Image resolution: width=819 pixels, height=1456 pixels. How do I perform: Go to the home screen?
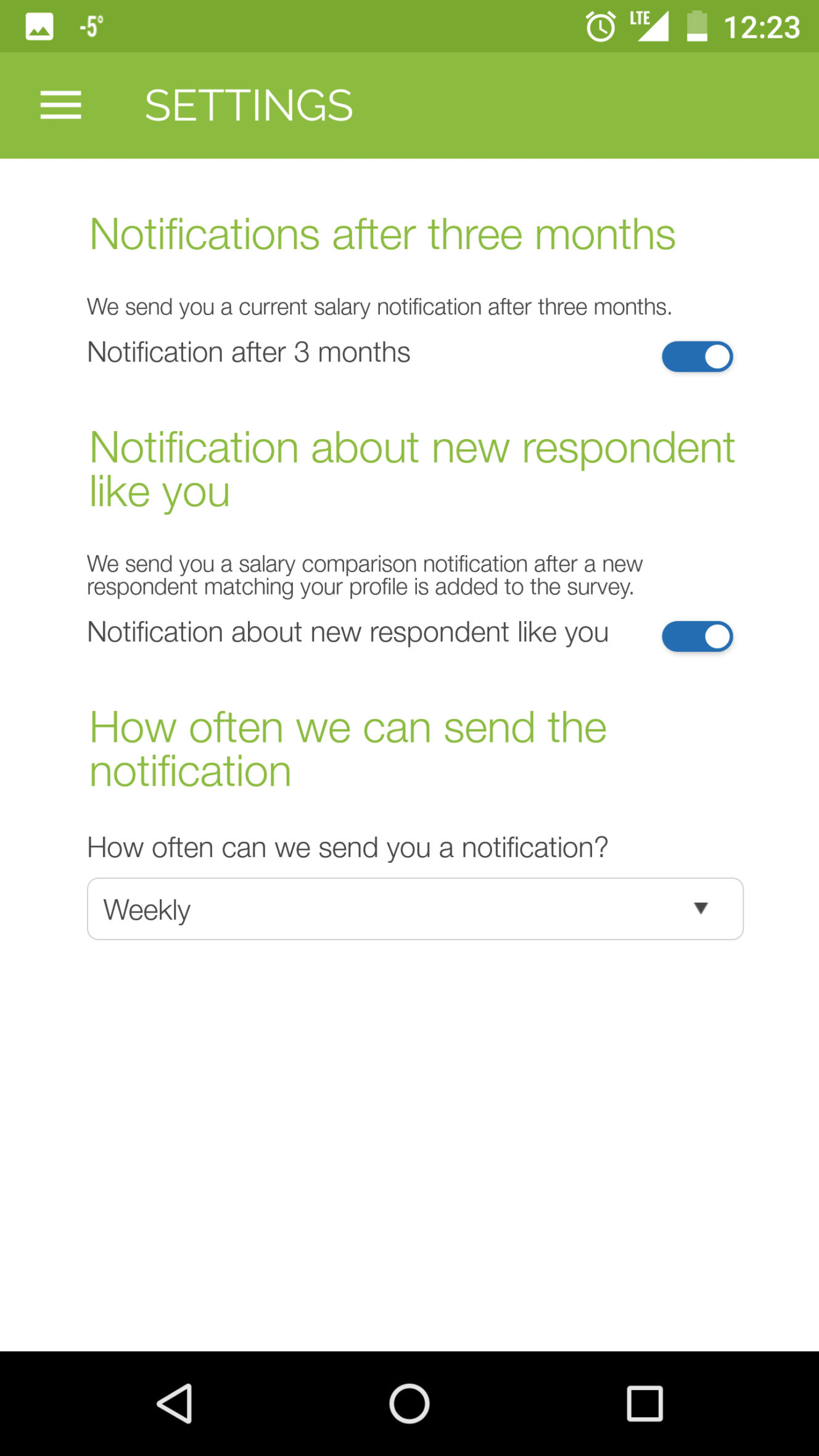pos(409,1404)
